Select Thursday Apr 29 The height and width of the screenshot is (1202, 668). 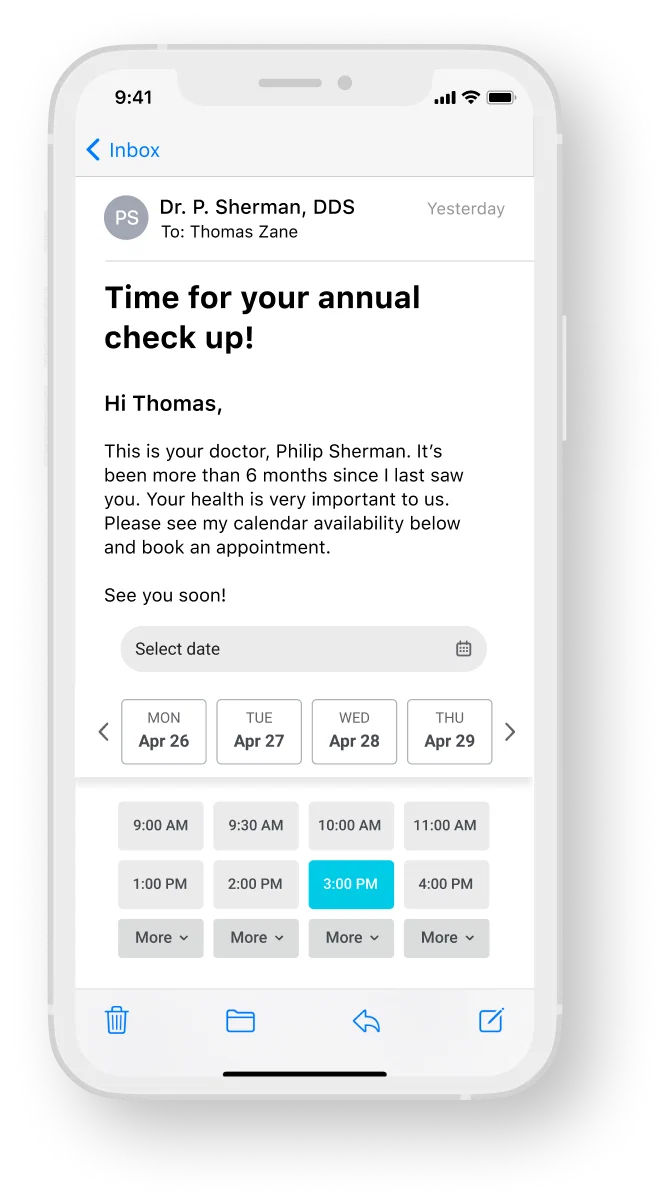click(x=449, y=731)
